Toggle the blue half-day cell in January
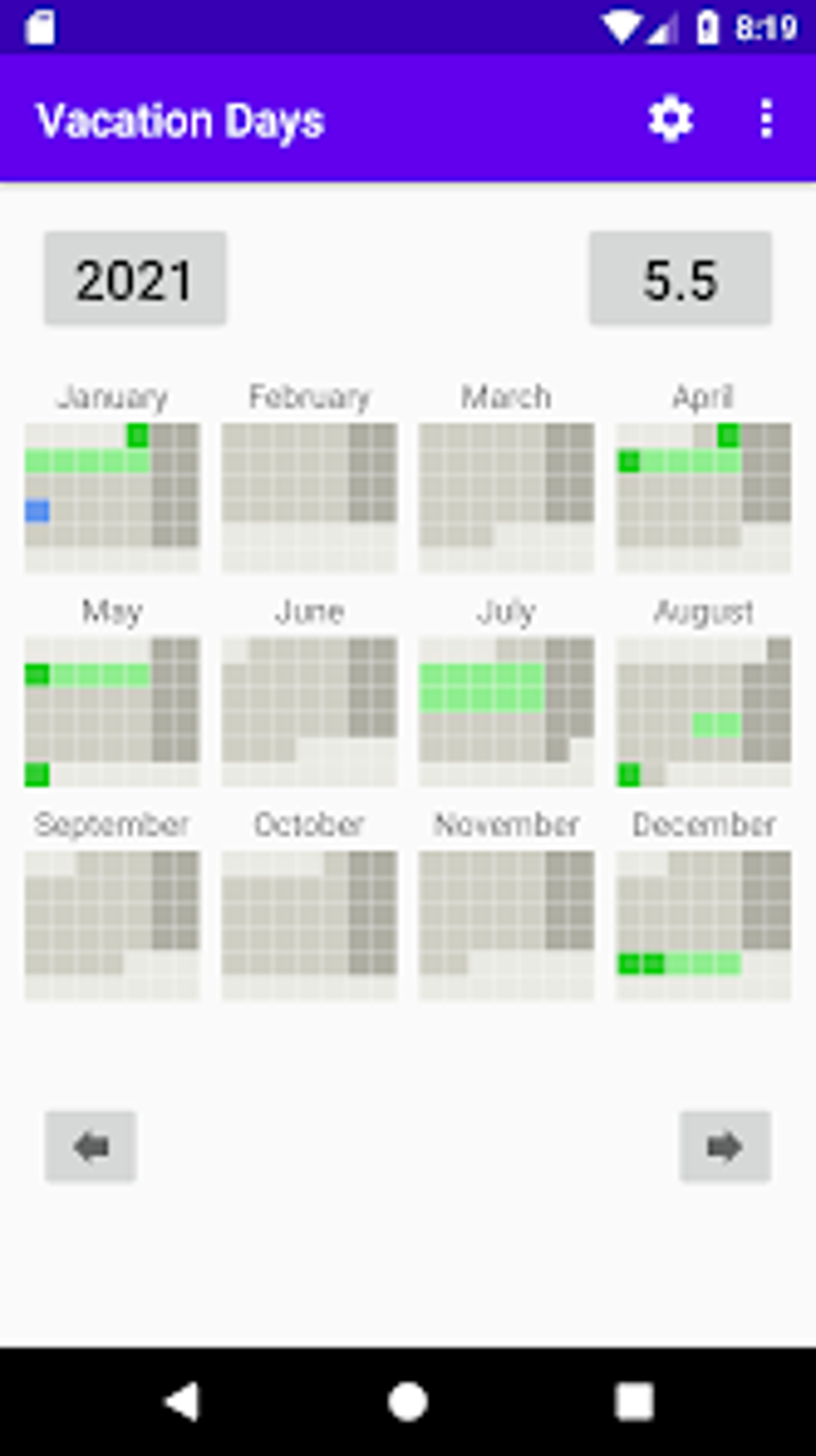Screen dimensions: 816x1456 pyautogui.click(x=35, y=511)
